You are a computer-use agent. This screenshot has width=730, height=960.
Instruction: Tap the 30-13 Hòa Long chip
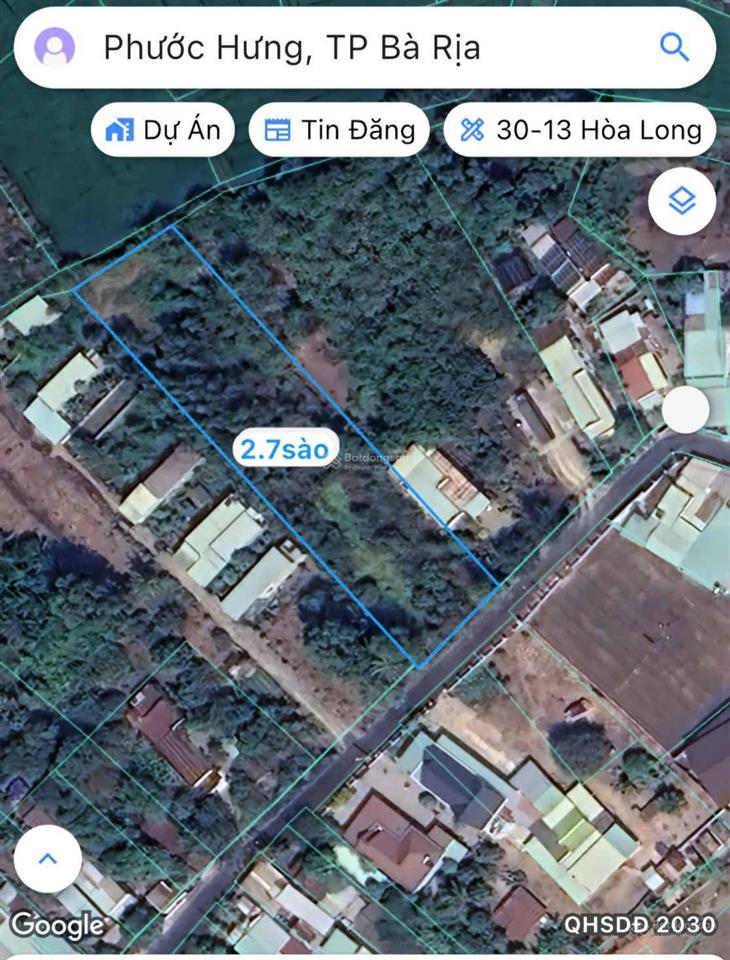(580, 130)
